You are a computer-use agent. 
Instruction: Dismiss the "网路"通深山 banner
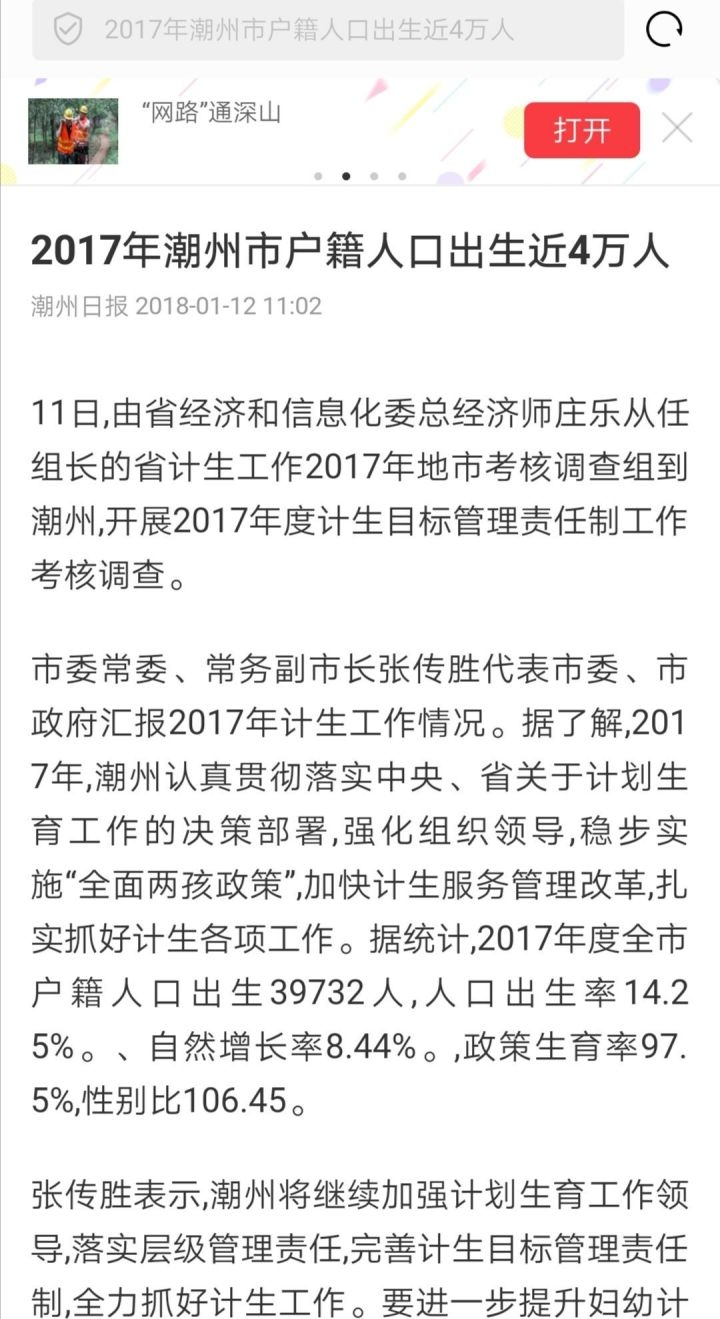[x=678, y=129]
